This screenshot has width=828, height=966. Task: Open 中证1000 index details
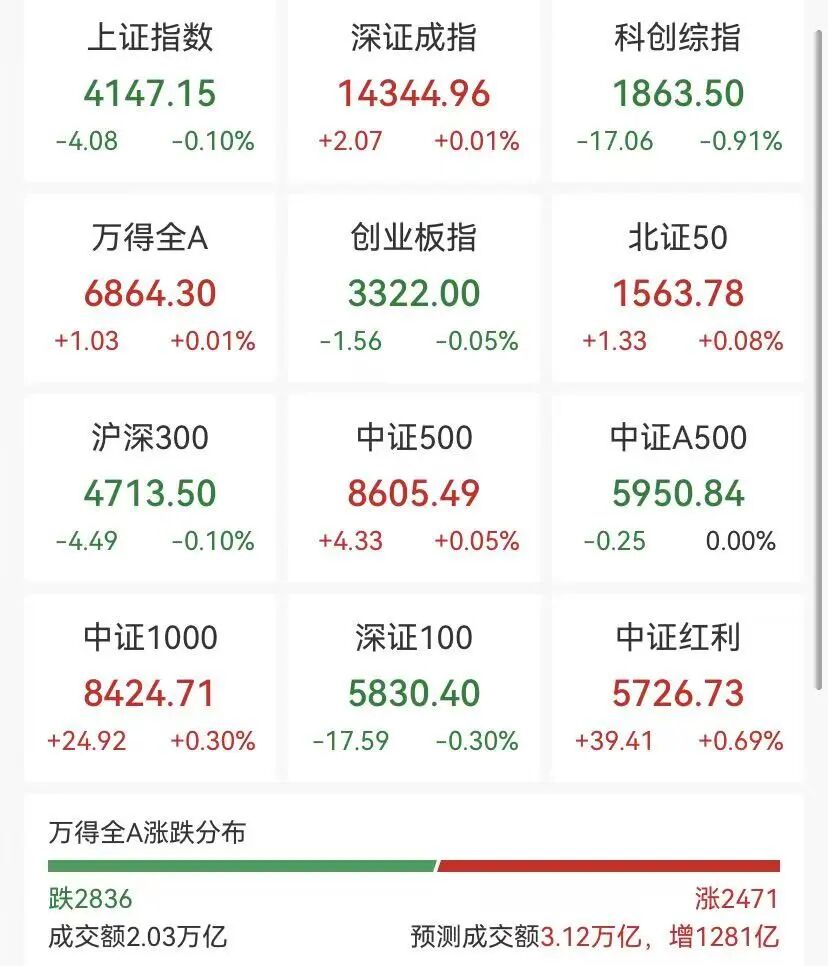(150, 690)
